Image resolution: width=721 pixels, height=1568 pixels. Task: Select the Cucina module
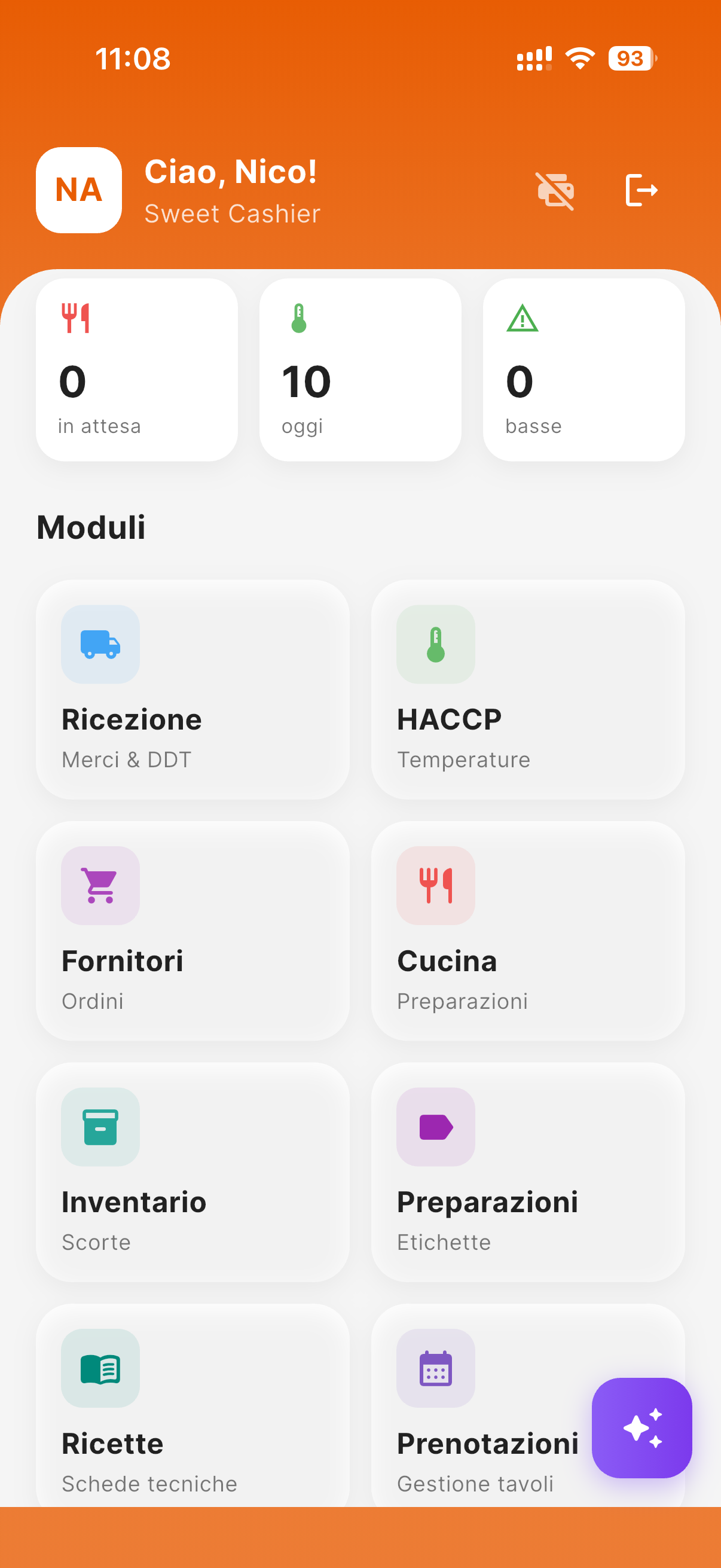527,931
